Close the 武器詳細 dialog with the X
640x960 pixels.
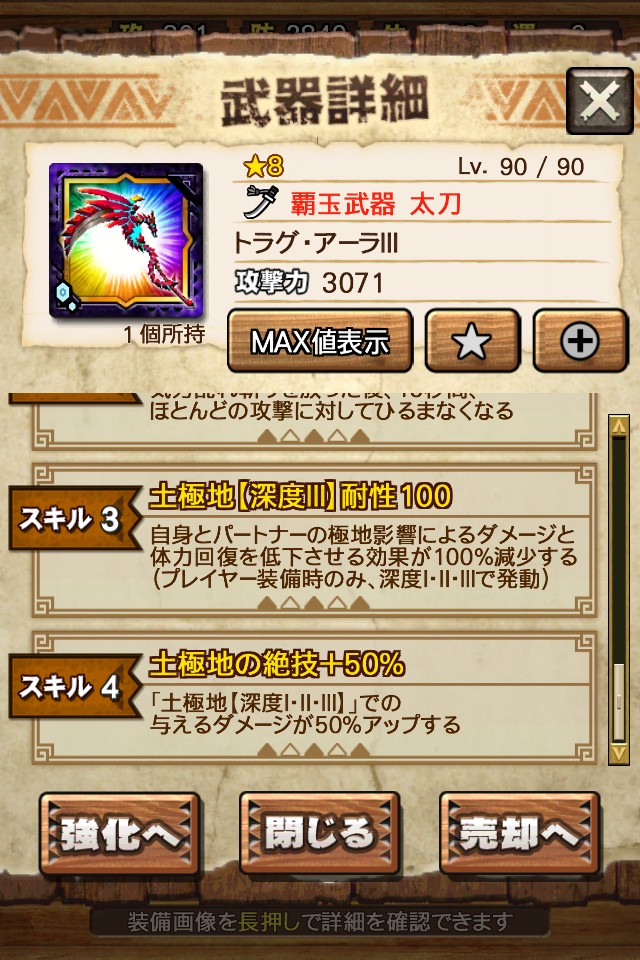[598, 101]
